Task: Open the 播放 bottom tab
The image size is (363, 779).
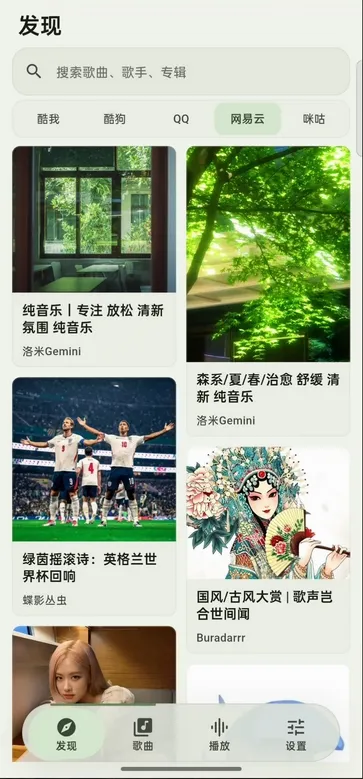Action: (219, 734)
